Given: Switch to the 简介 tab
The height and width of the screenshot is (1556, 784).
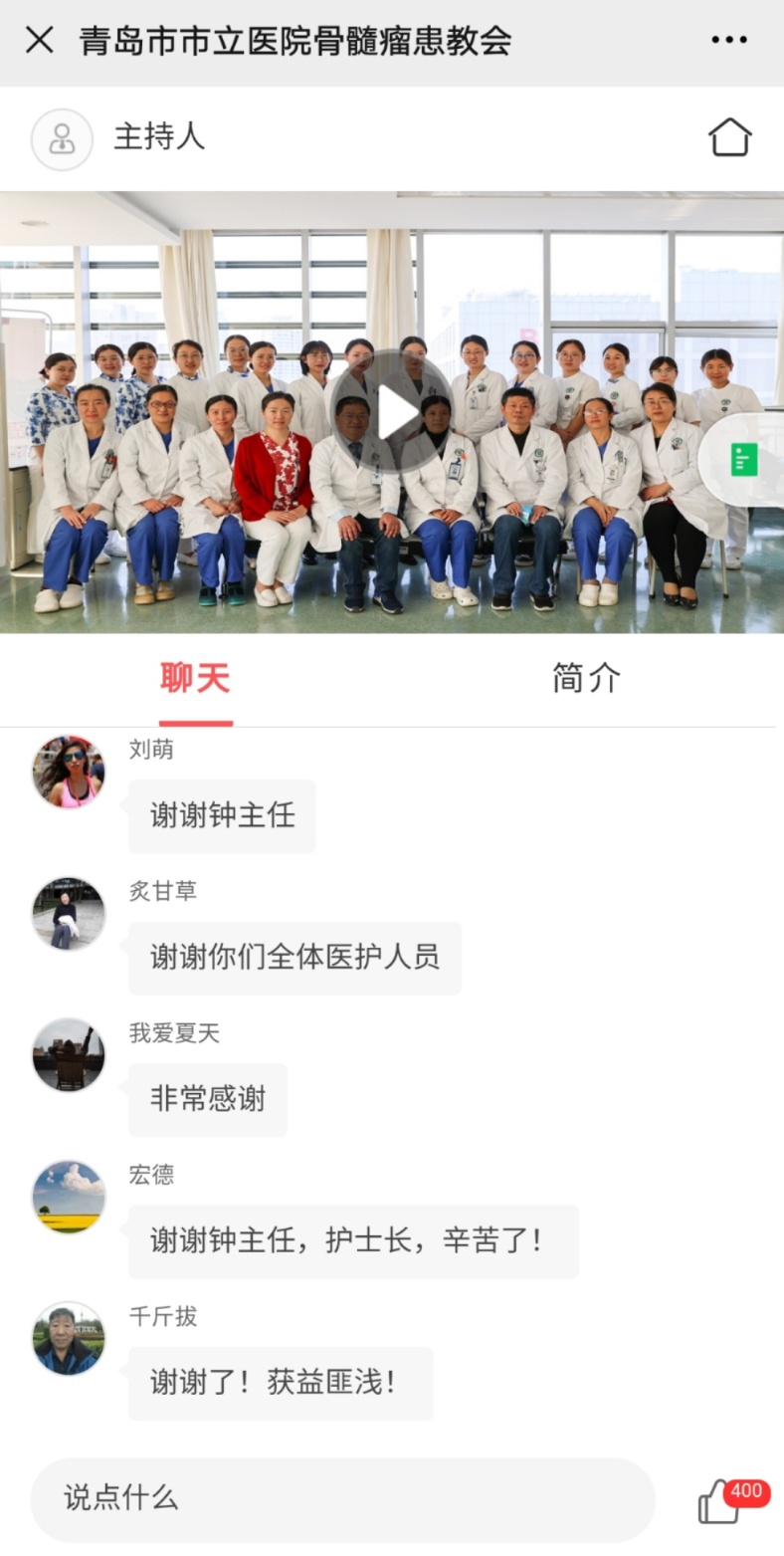Looking at the screenshot, I should click(x=586, y=678).
